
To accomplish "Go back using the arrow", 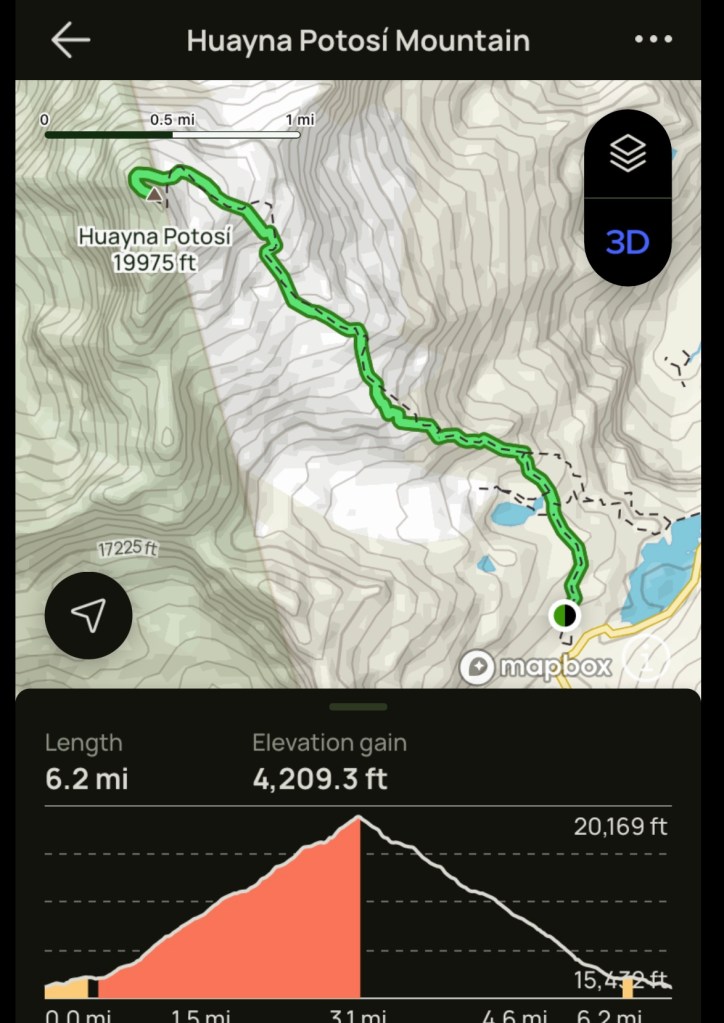I will pyautogui.click(x=70, y=40).
